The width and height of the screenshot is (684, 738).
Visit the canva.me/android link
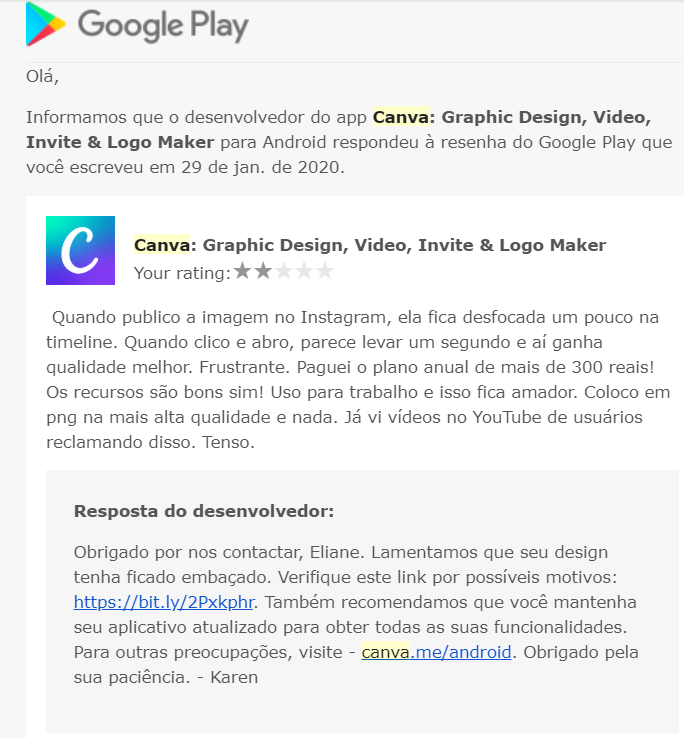(436, 652)
